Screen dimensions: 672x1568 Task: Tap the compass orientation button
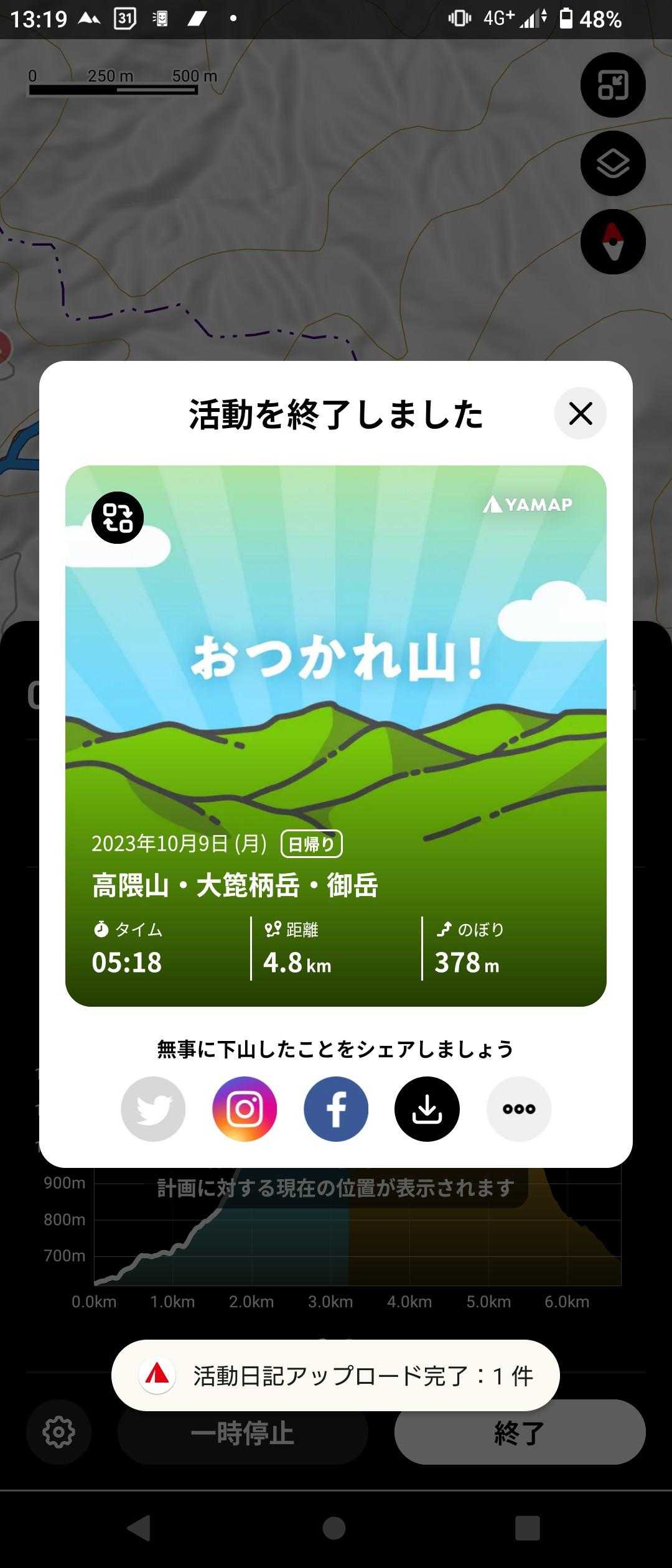tap(613, 242)
